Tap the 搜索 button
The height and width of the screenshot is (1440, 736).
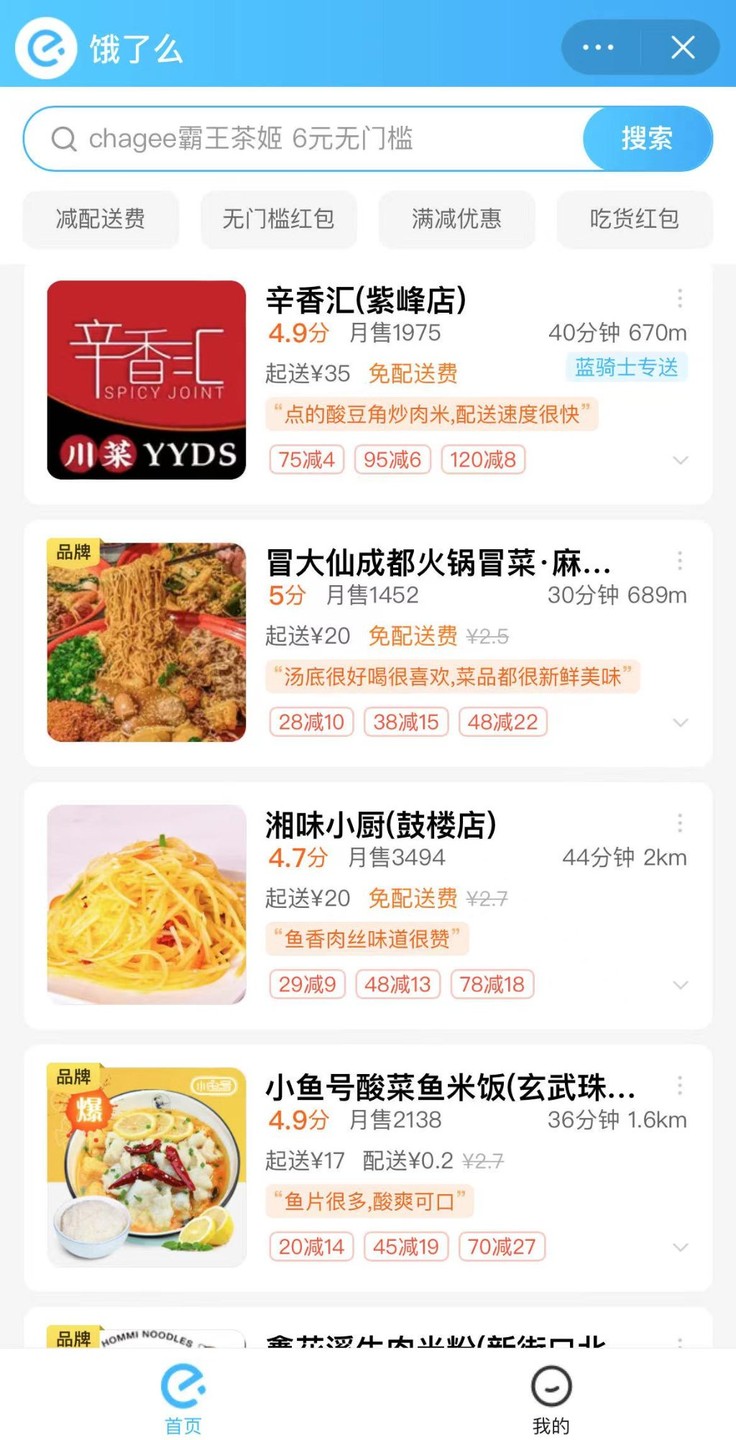pyautogui.click(x=647, y=139)
